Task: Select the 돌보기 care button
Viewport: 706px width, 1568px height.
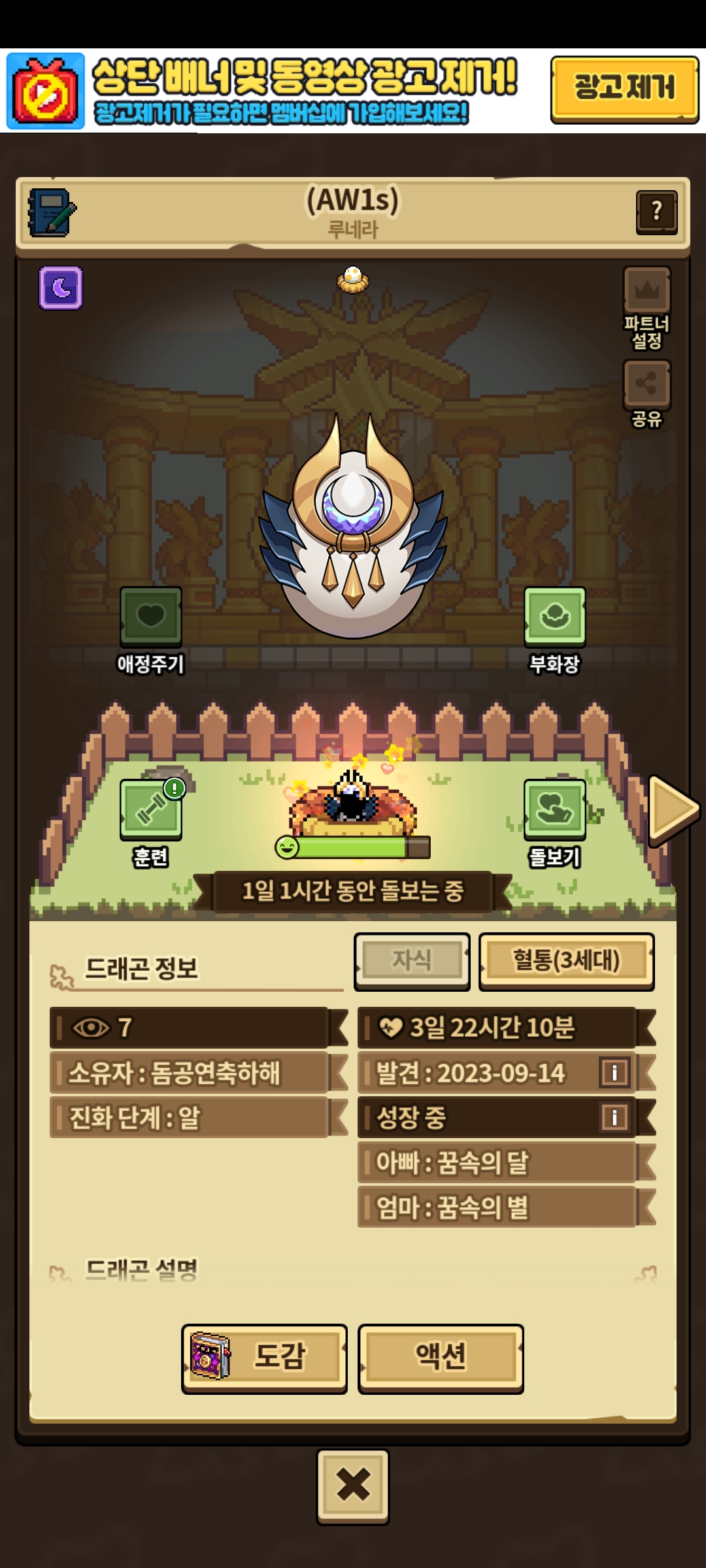Action: click(x=554, y=810)
